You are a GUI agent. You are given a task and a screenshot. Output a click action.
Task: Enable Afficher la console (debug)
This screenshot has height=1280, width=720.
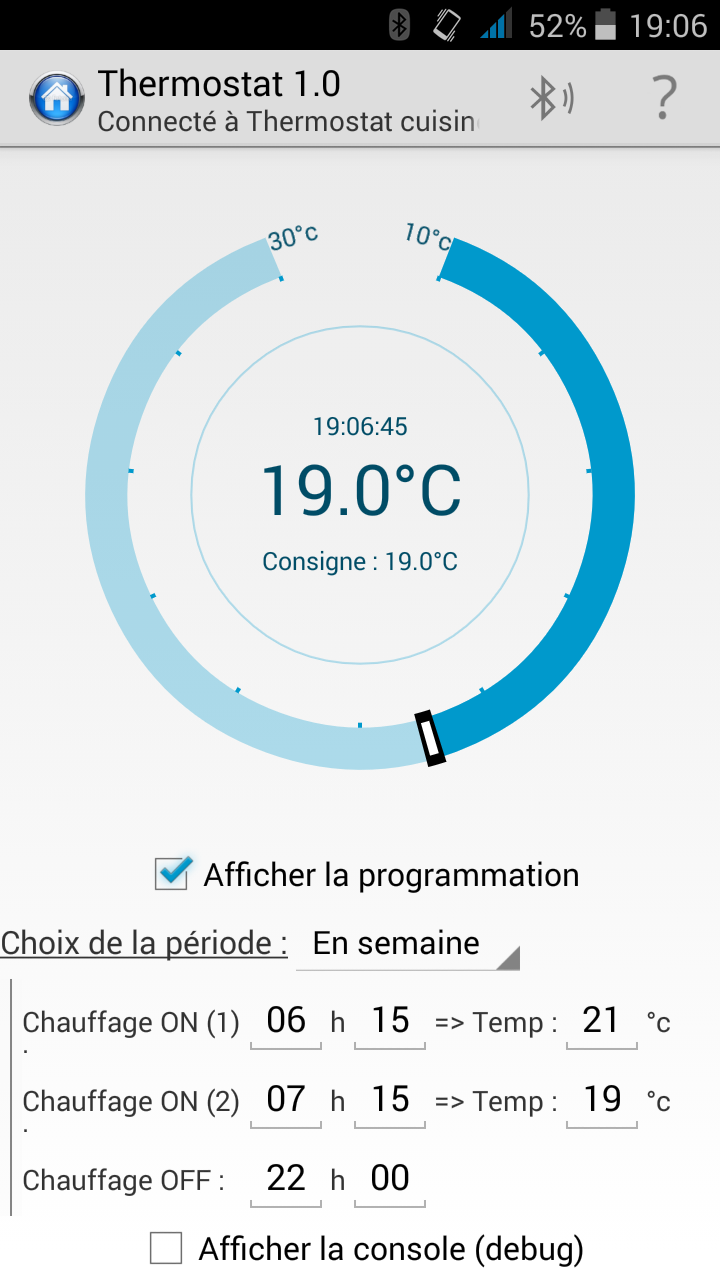pos(166,1248)
